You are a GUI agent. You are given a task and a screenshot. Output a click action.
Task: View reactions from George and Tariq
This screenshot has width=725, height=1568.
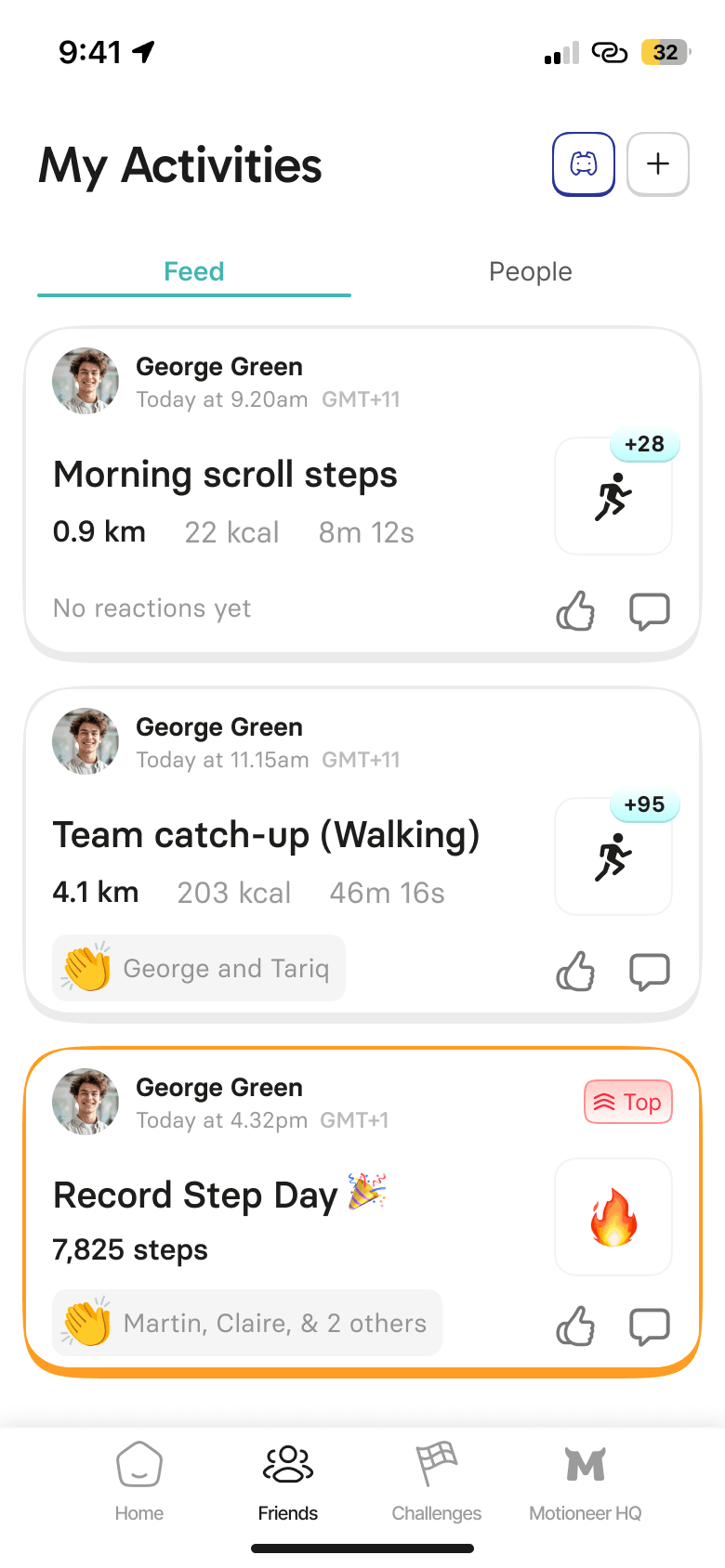click(199, 968)
